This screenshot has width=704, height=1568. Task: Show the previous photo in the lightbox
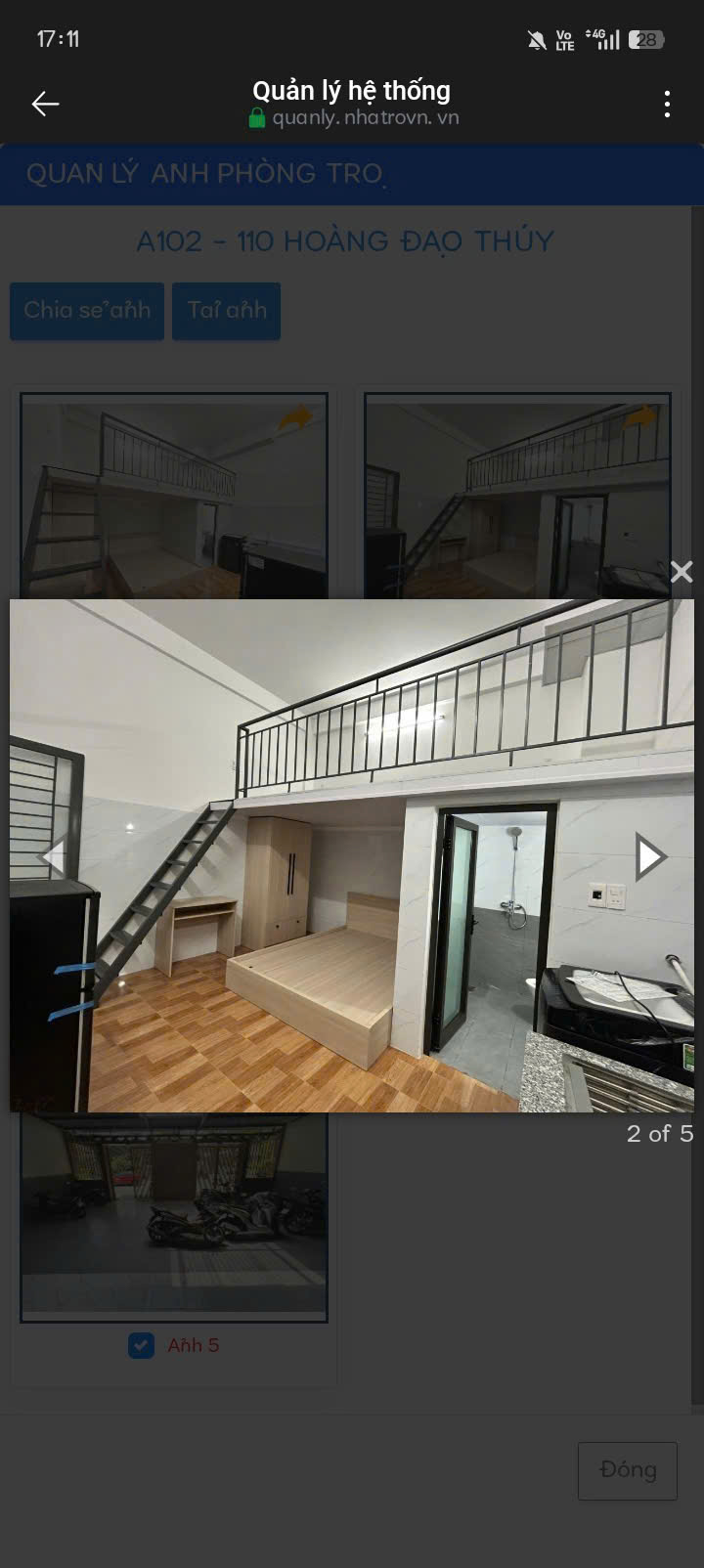pos(53,856)
